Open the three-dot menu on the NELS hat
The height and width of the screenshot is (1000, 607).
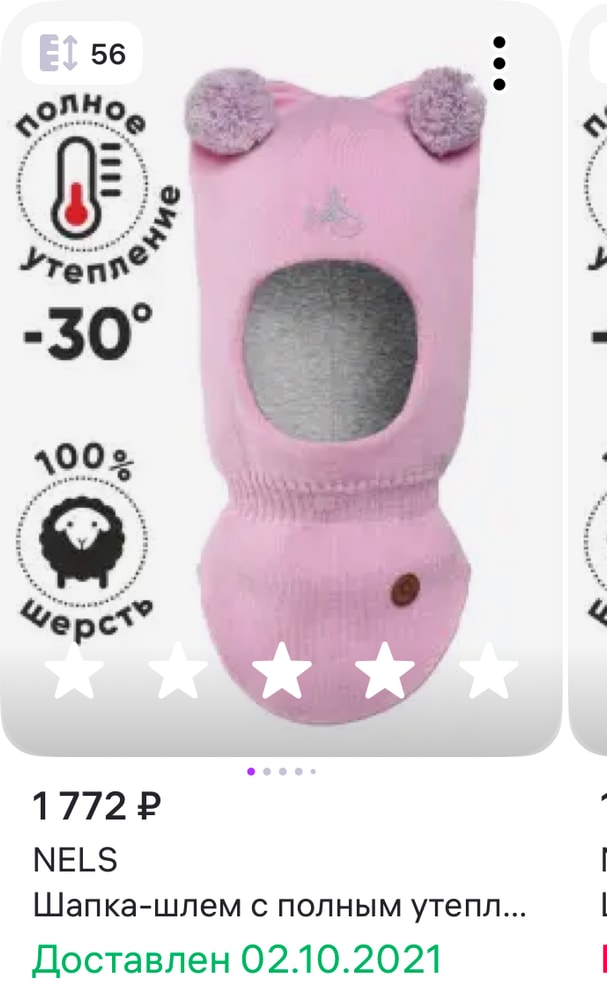(x=500, y=63)
